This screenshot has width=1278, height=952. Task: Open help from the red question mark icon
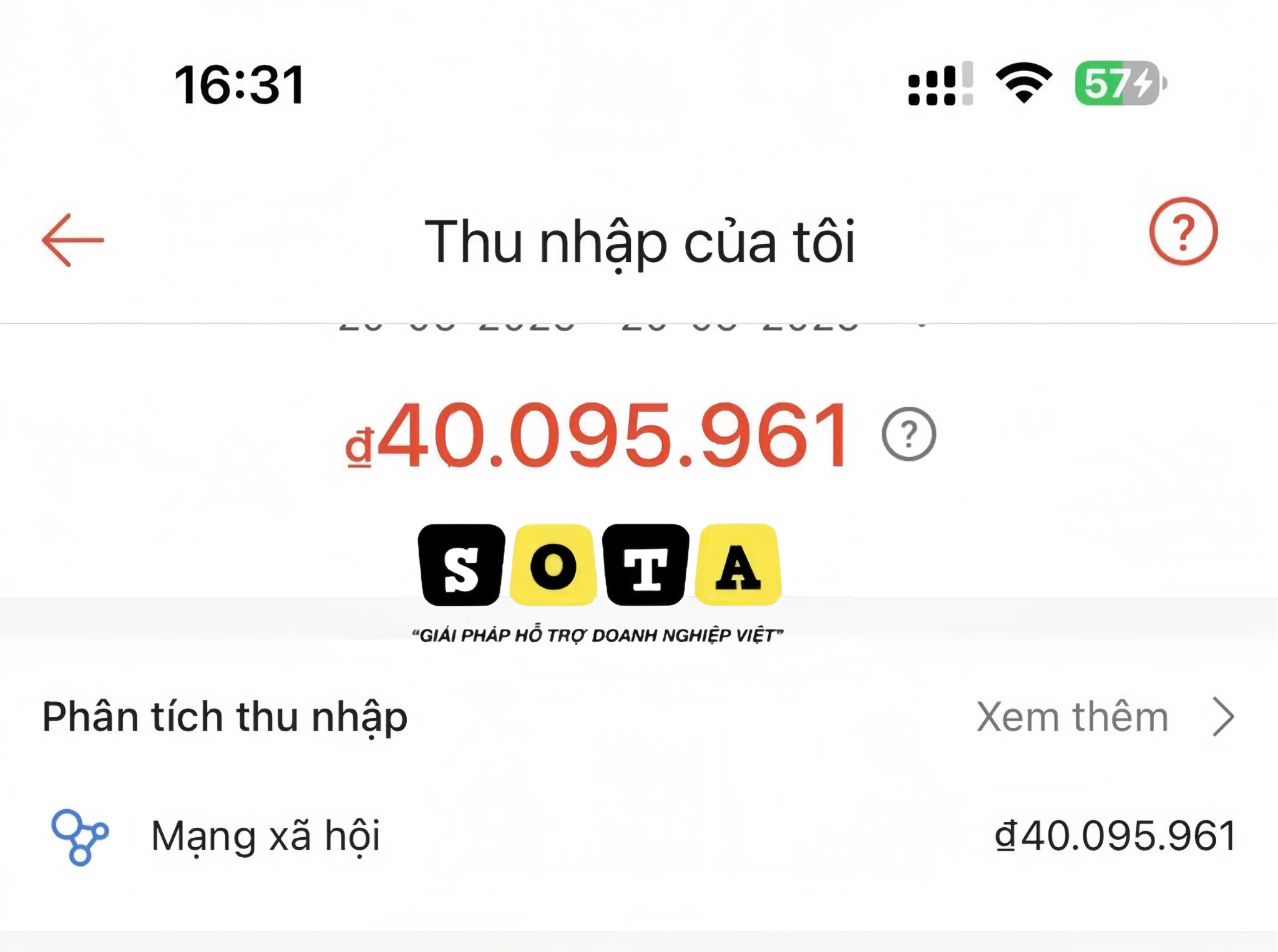(1183, 232)
